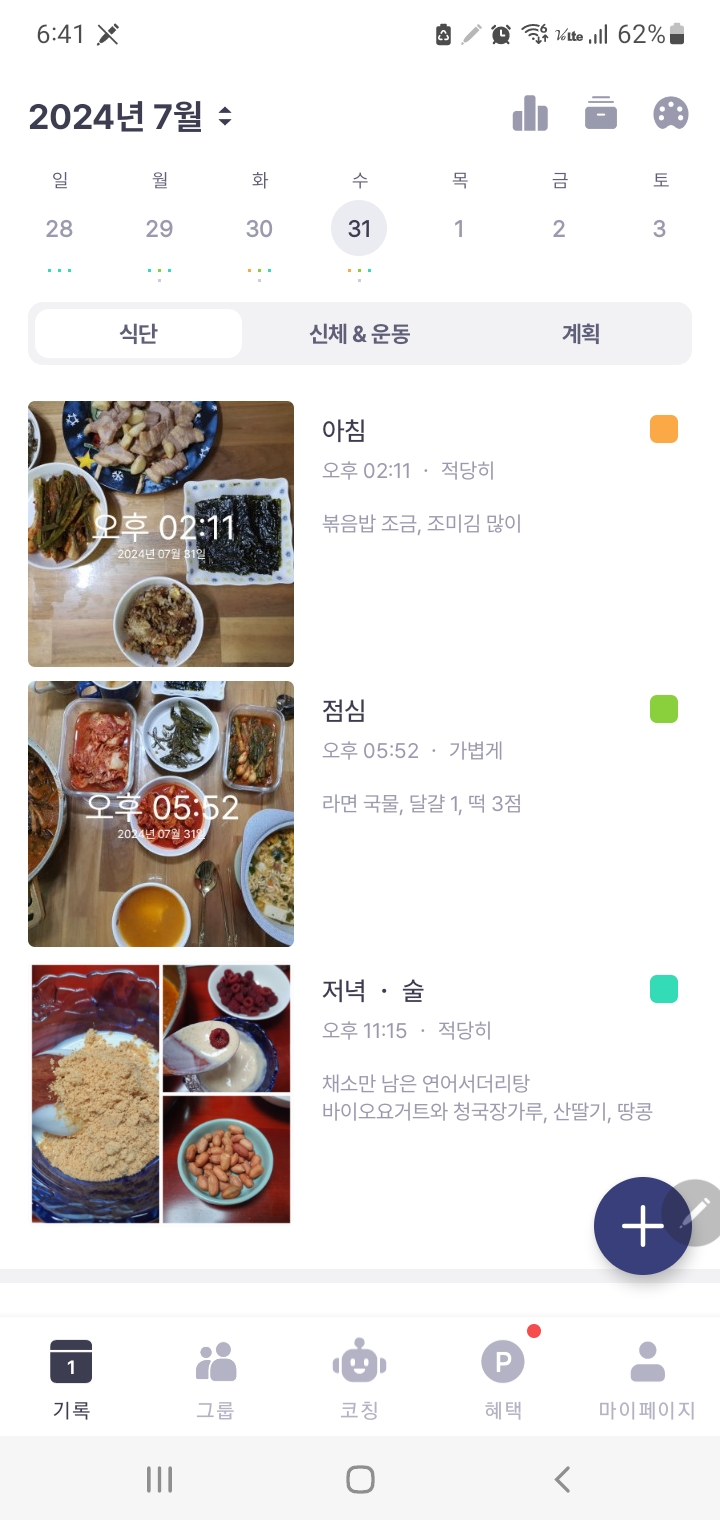Go to the 그룹 tab
720x1520 pixels.
215,1380
